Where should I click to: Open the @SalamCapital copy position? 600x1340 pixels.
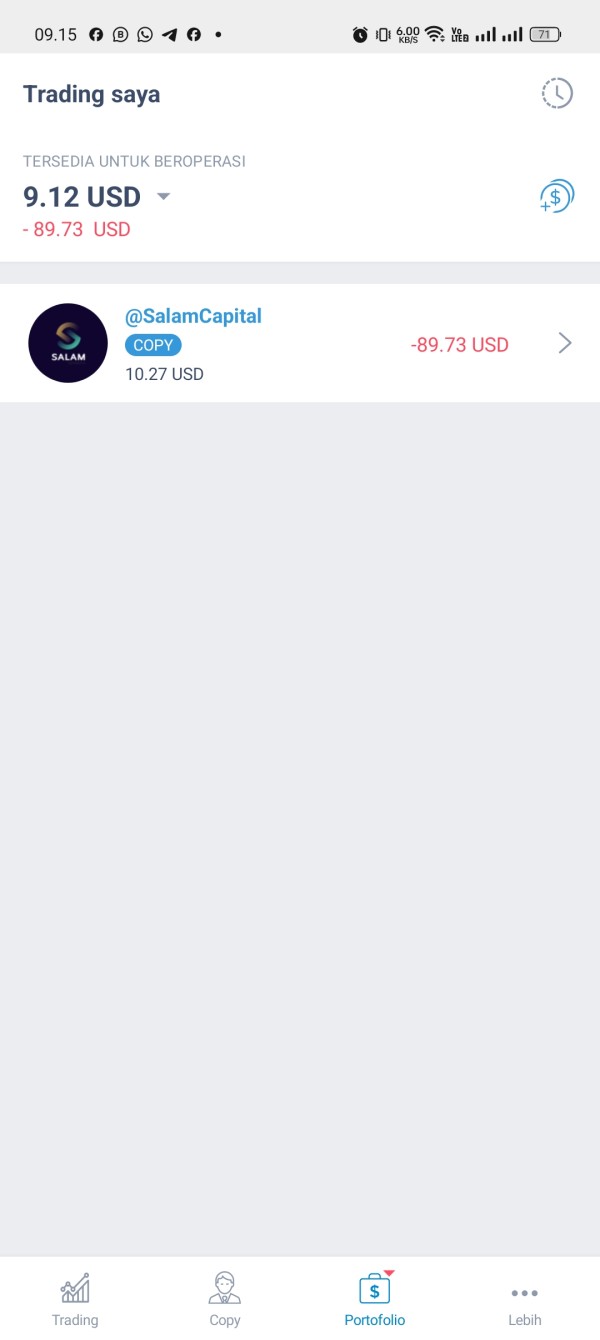pyautogui.click(x=300, y=343)
